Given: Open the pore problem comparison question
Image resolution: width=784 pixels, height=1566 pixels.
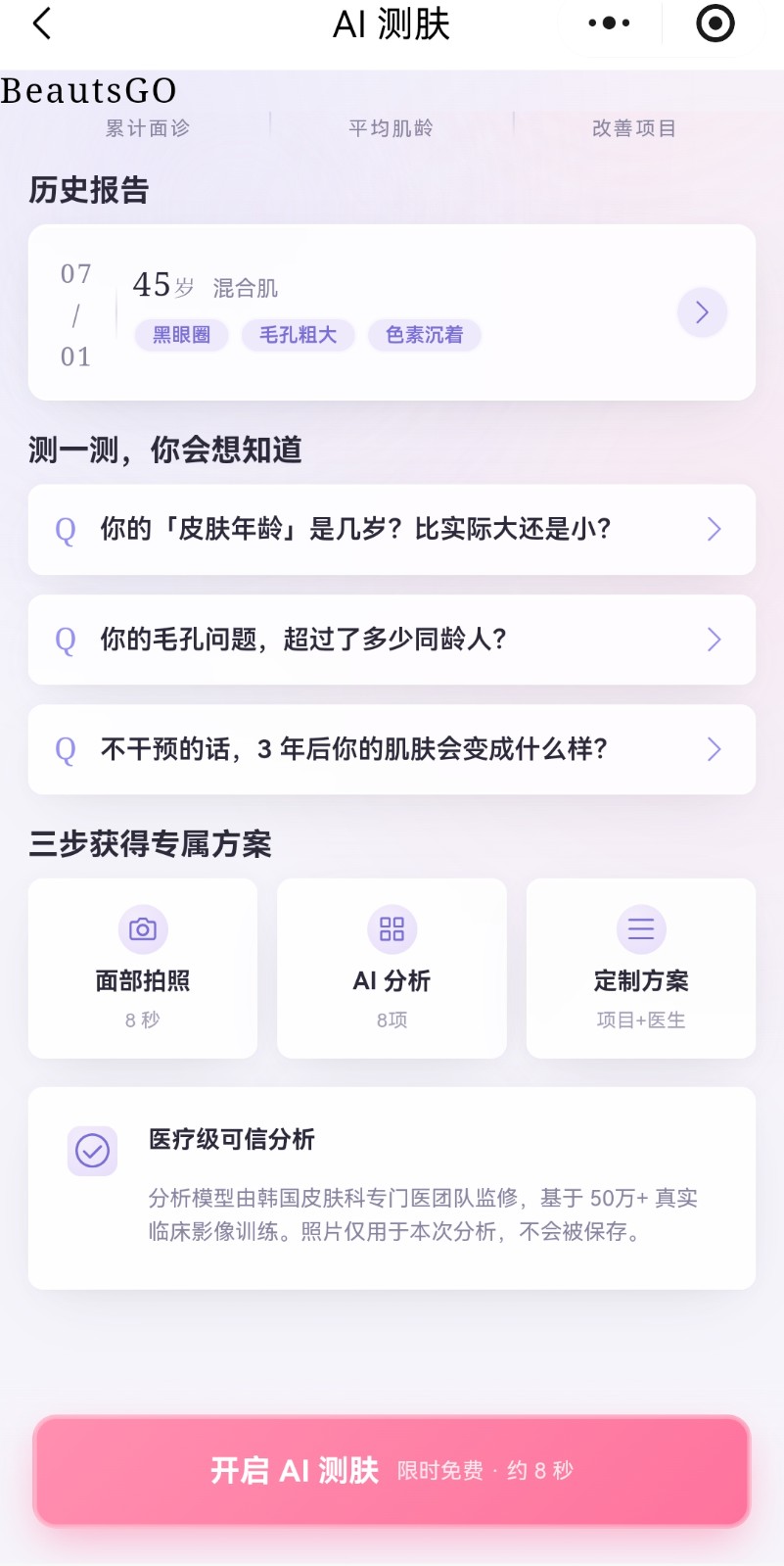Looking at the screenshot, I should [392, 640].
